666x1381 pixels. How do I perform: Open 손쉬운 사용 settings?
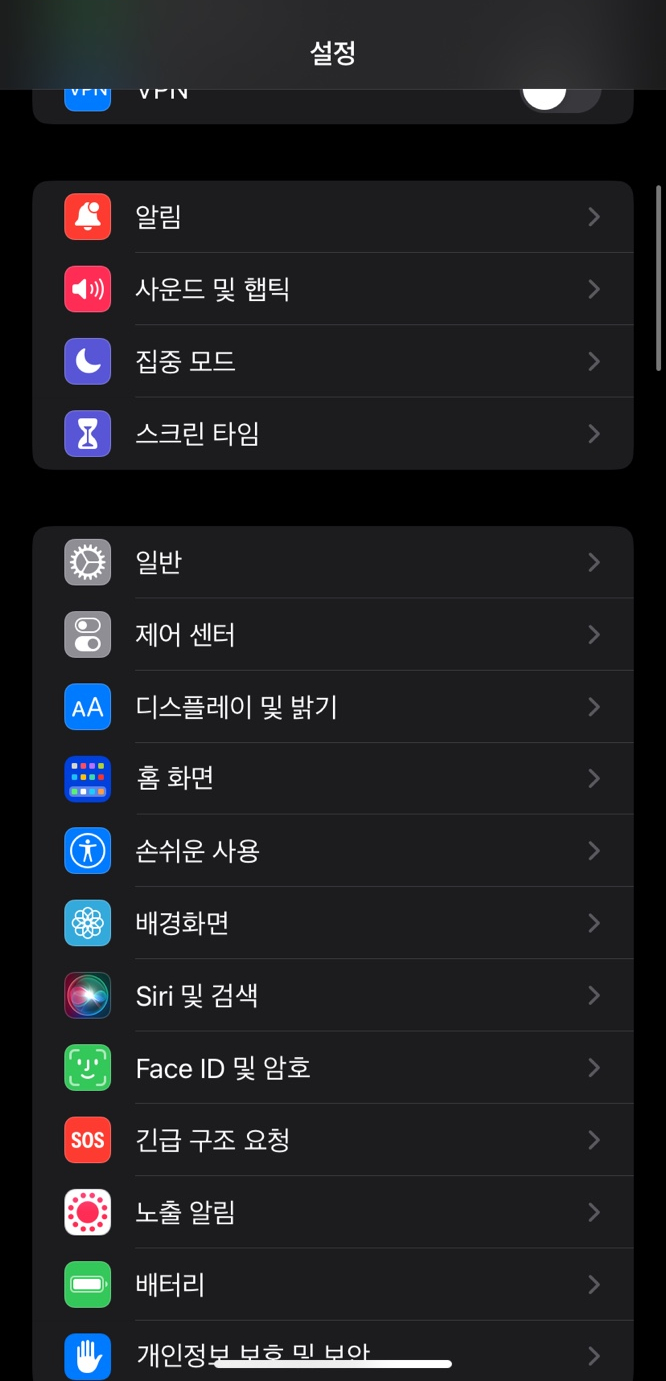(x=333, y=851)
